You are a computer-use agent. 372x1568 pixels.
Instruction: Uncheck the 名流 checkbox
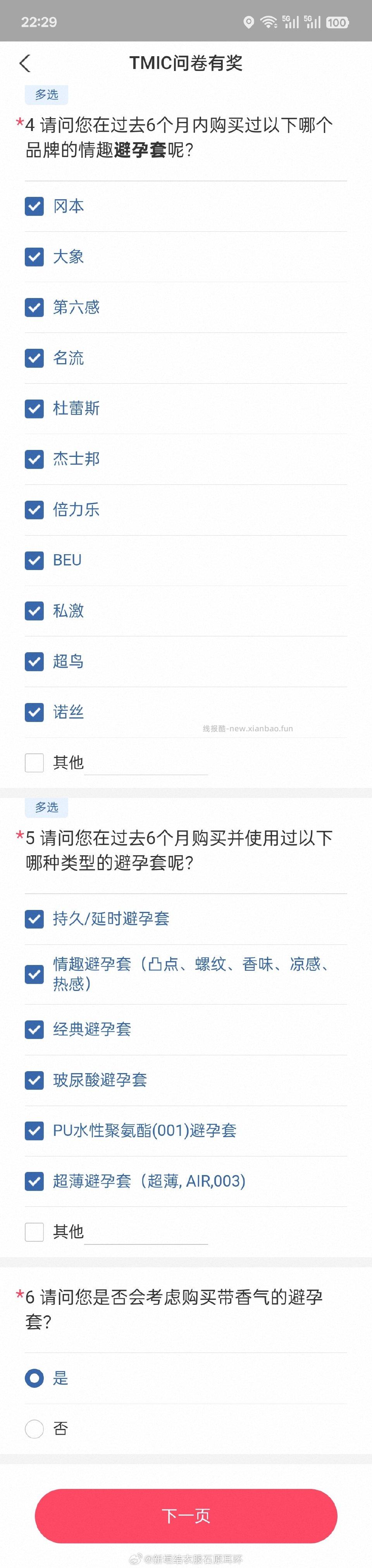point(34,358)
